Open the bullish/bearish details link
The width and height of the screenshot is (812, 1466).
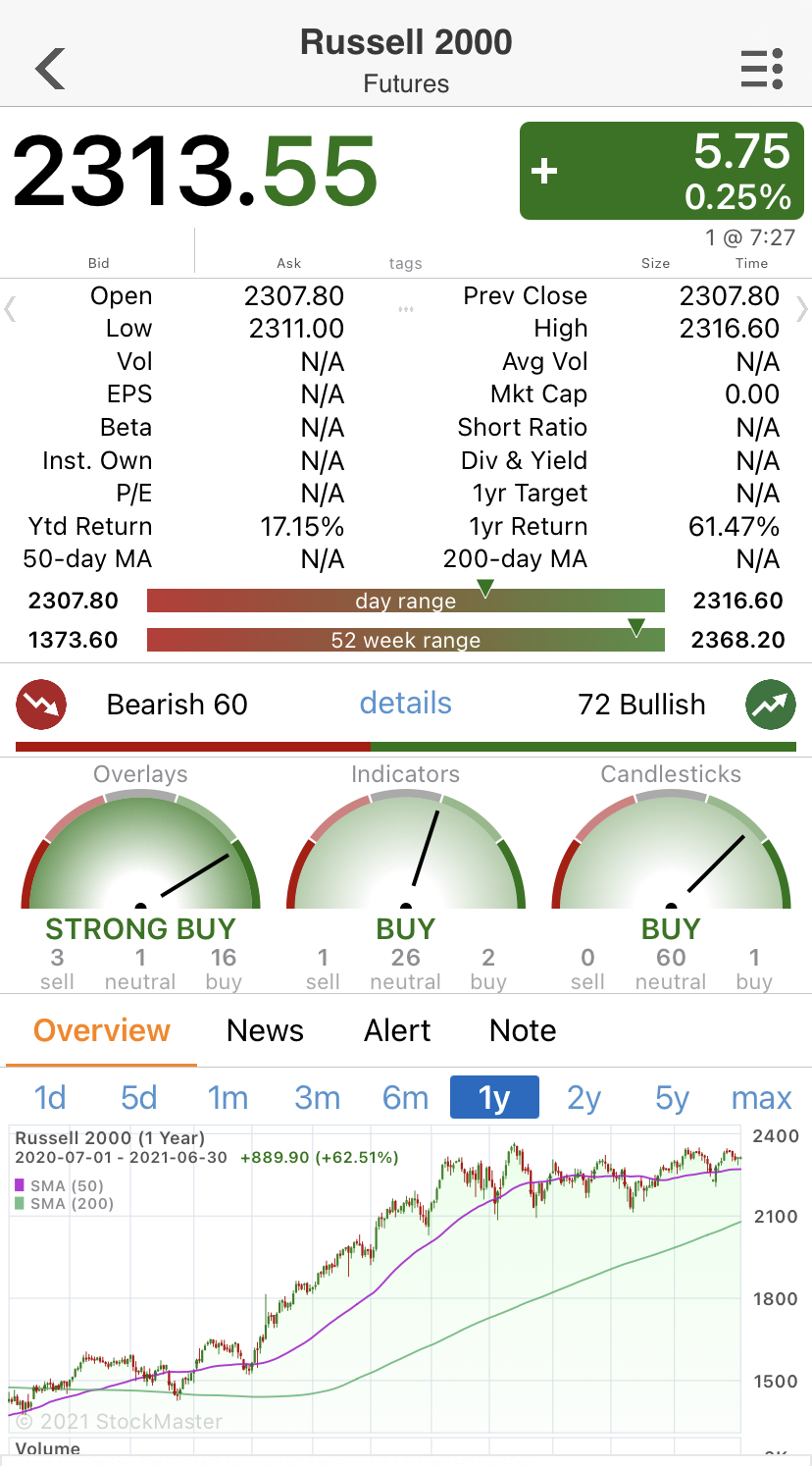coord(406,704)
